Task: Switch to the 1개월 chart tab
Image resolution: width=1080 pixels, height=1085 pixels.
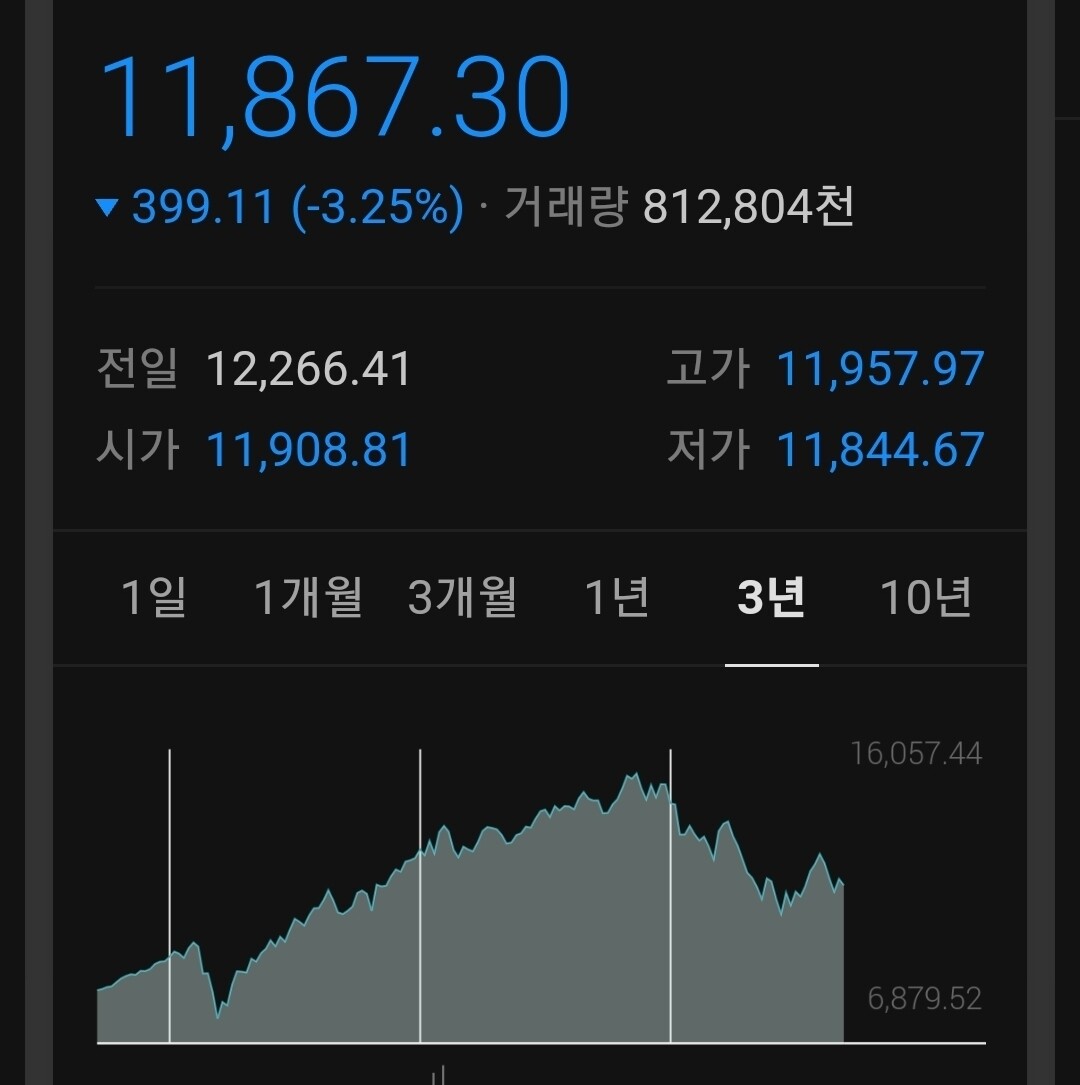Action: [307, 597]
